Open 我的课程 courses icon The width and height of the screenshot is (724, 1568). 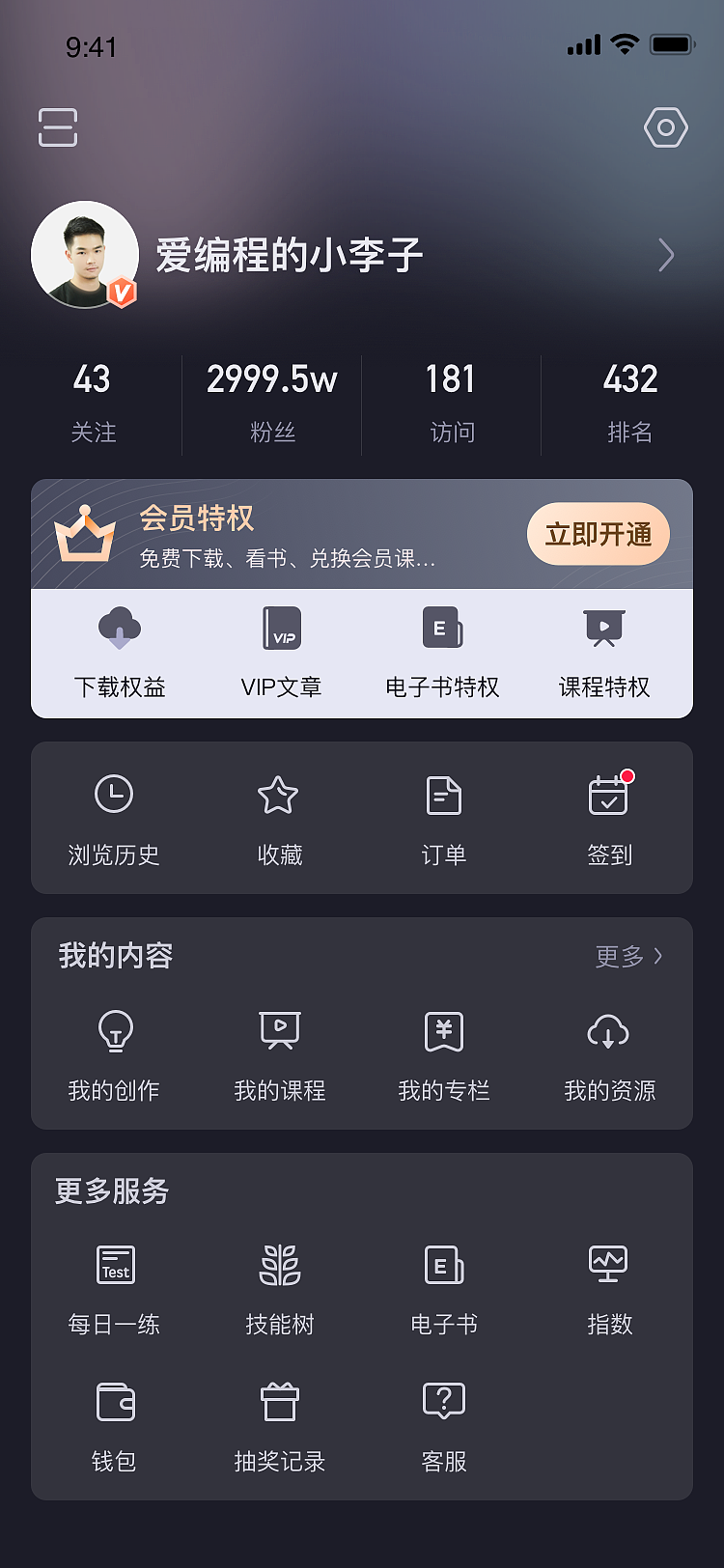coord(278,1030)
